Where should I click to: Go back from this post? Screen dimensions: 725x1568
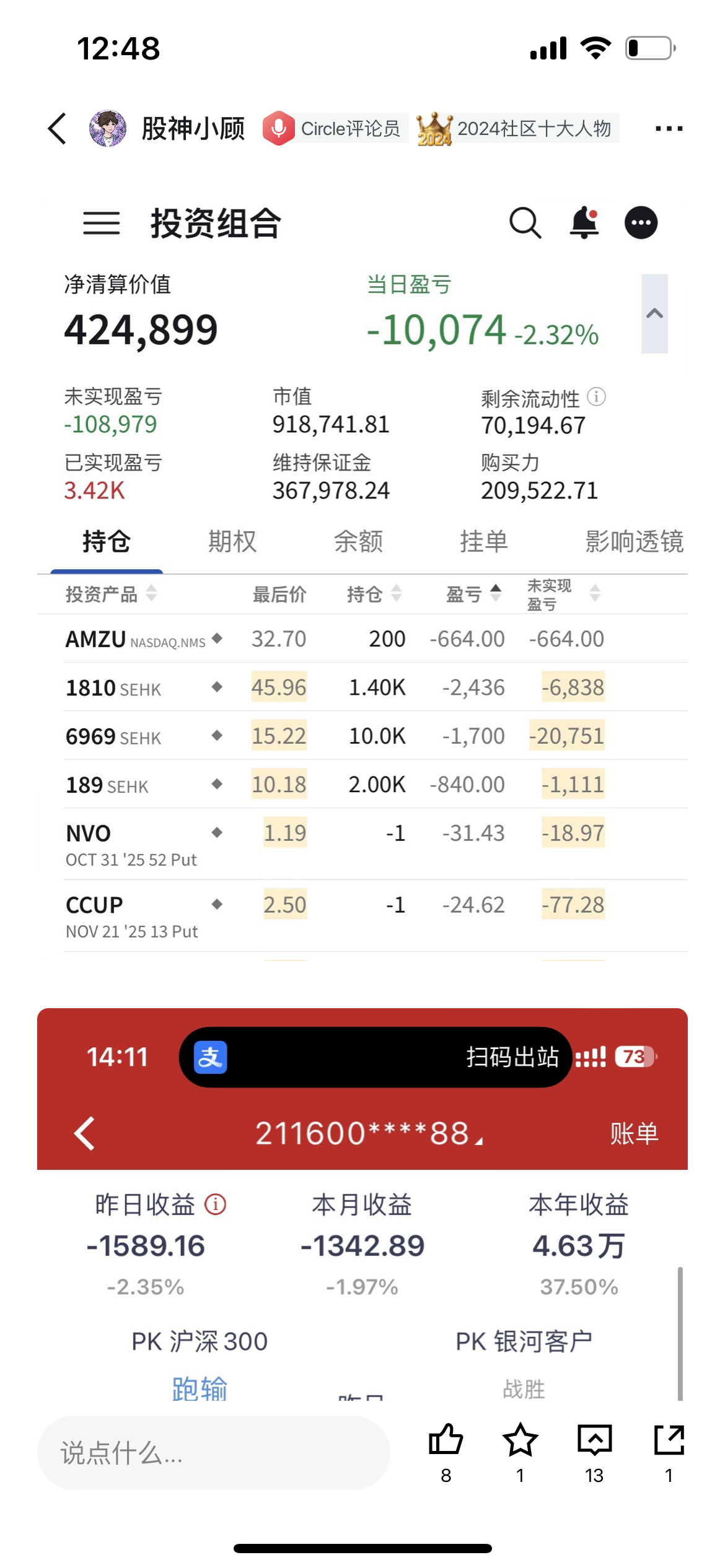[x=57, y=129]
